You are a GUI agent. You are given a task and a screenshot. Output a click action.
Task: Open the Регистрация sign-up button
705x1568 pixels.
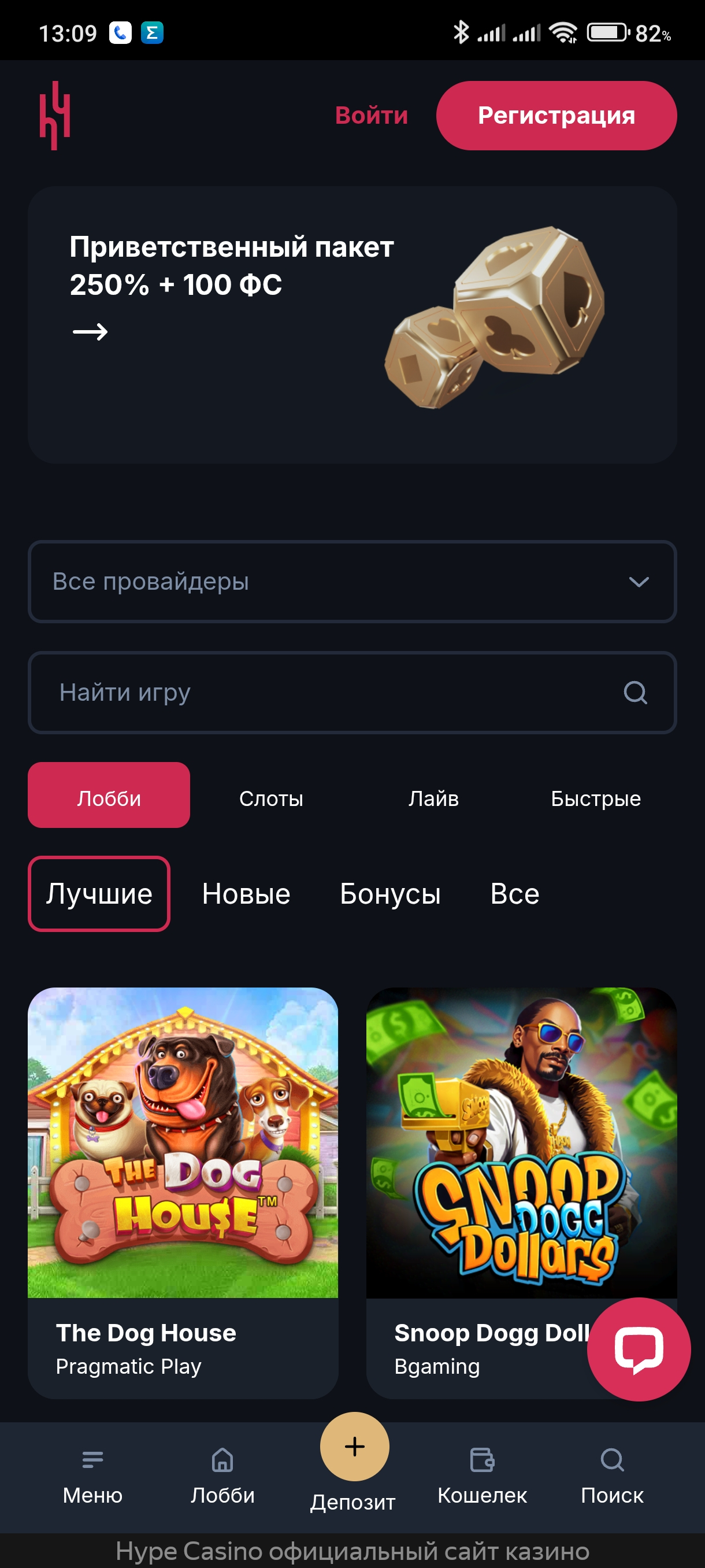[556, 115]
